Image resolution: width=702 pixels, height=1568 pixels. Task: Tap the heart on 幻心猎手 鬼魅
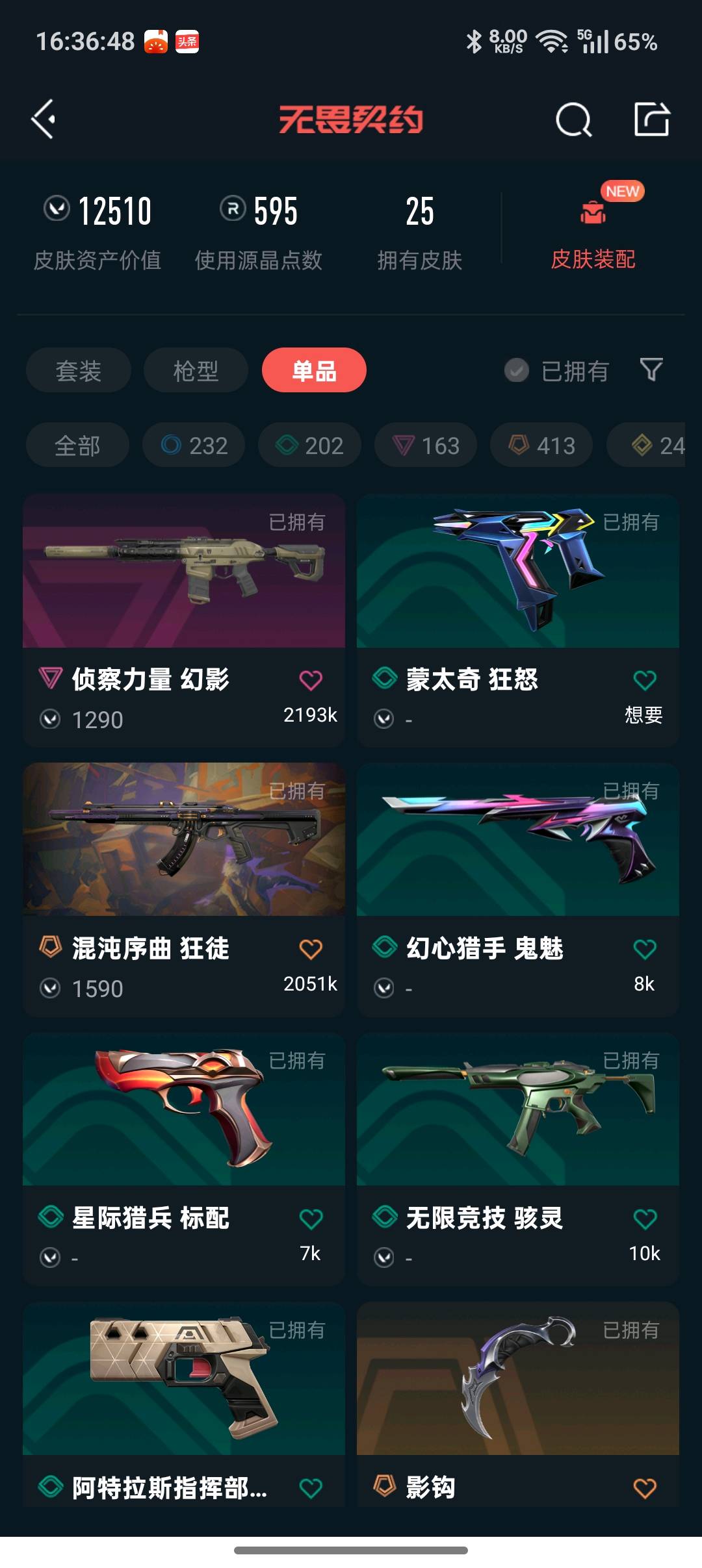pyautogui.click(x=644, y=949)
